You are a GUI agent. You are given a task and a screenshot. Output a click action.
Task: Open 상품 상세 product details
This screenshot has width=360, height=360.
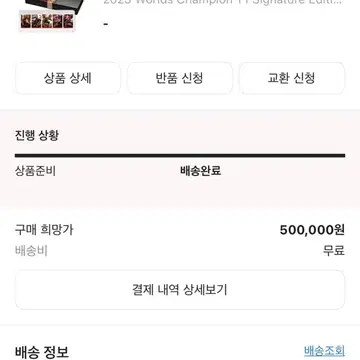68,78
